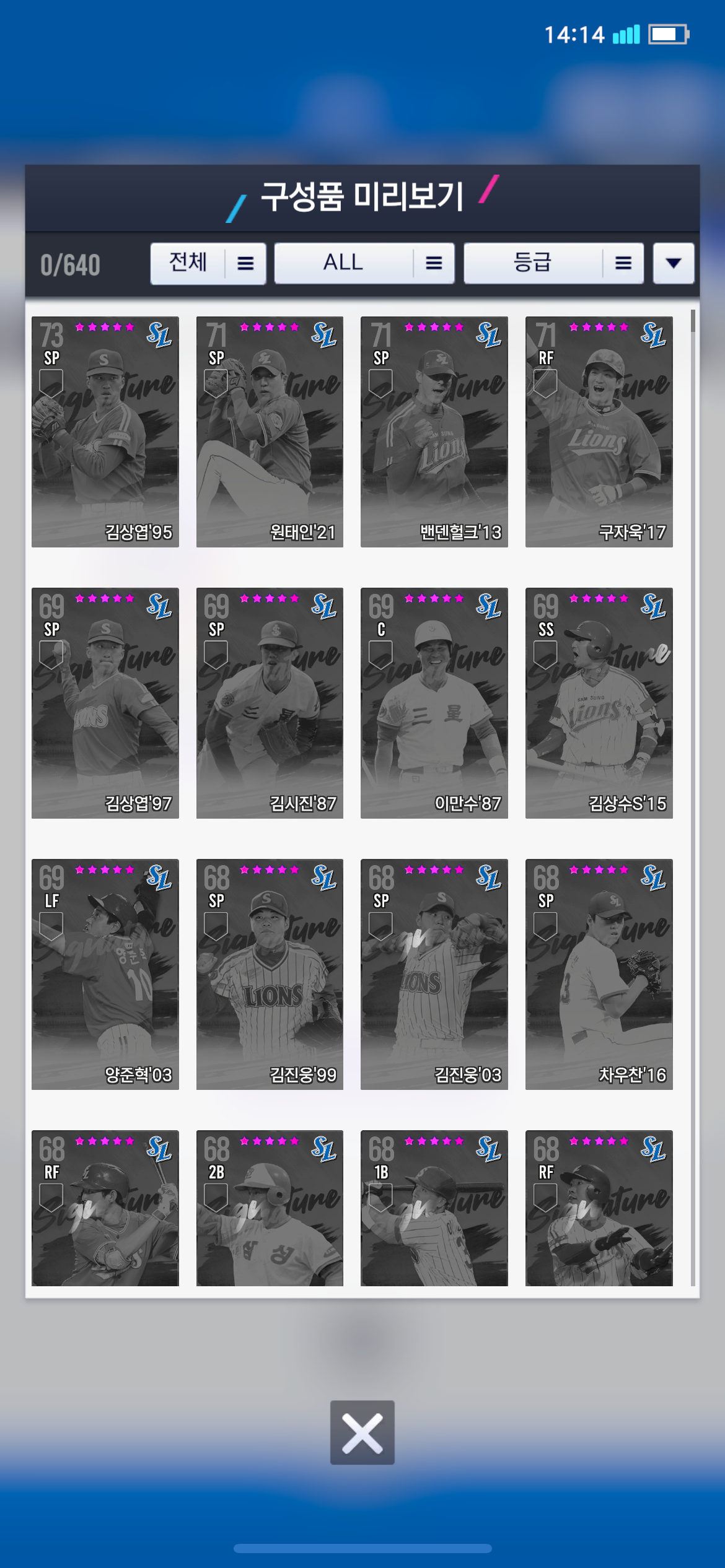
Task: Open the 원태인'21 player card
Action: [x=270, y=432]
